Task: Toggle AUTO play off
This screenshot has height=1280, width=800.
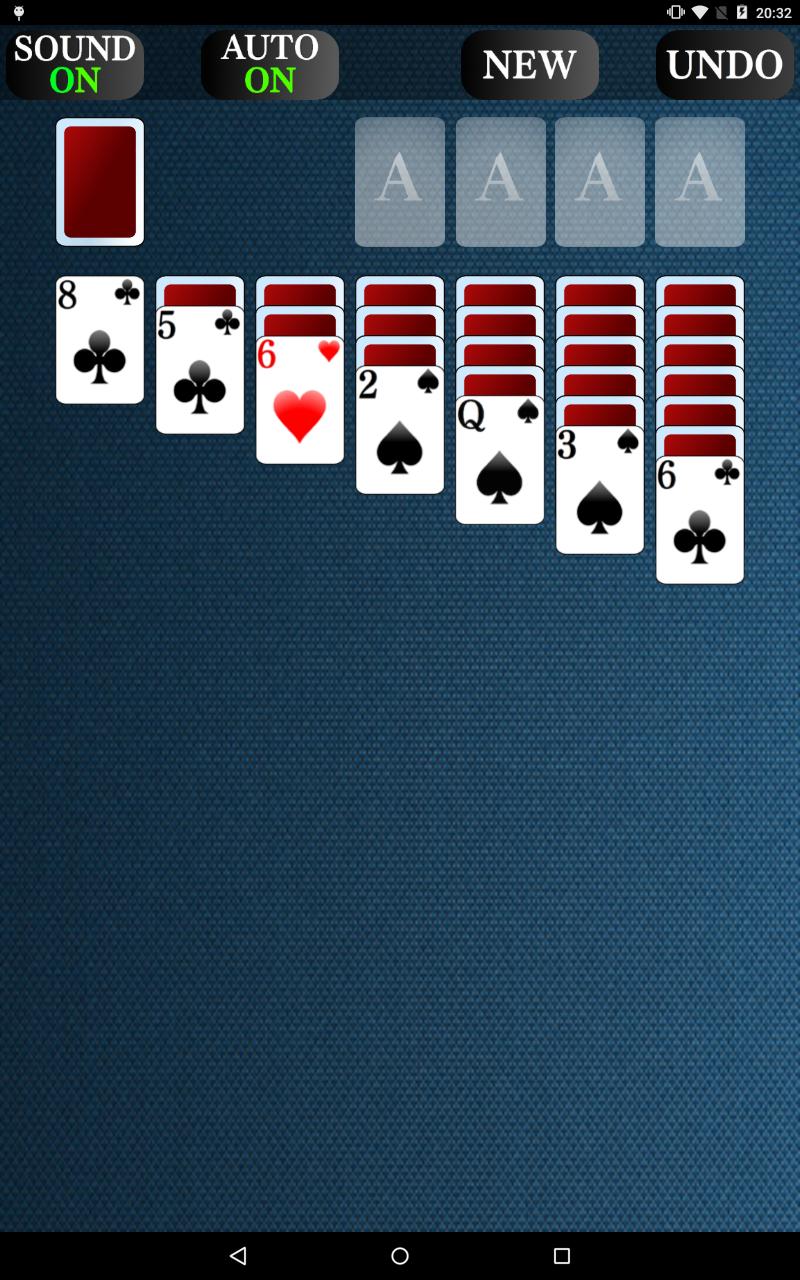Action: (269, 64)
